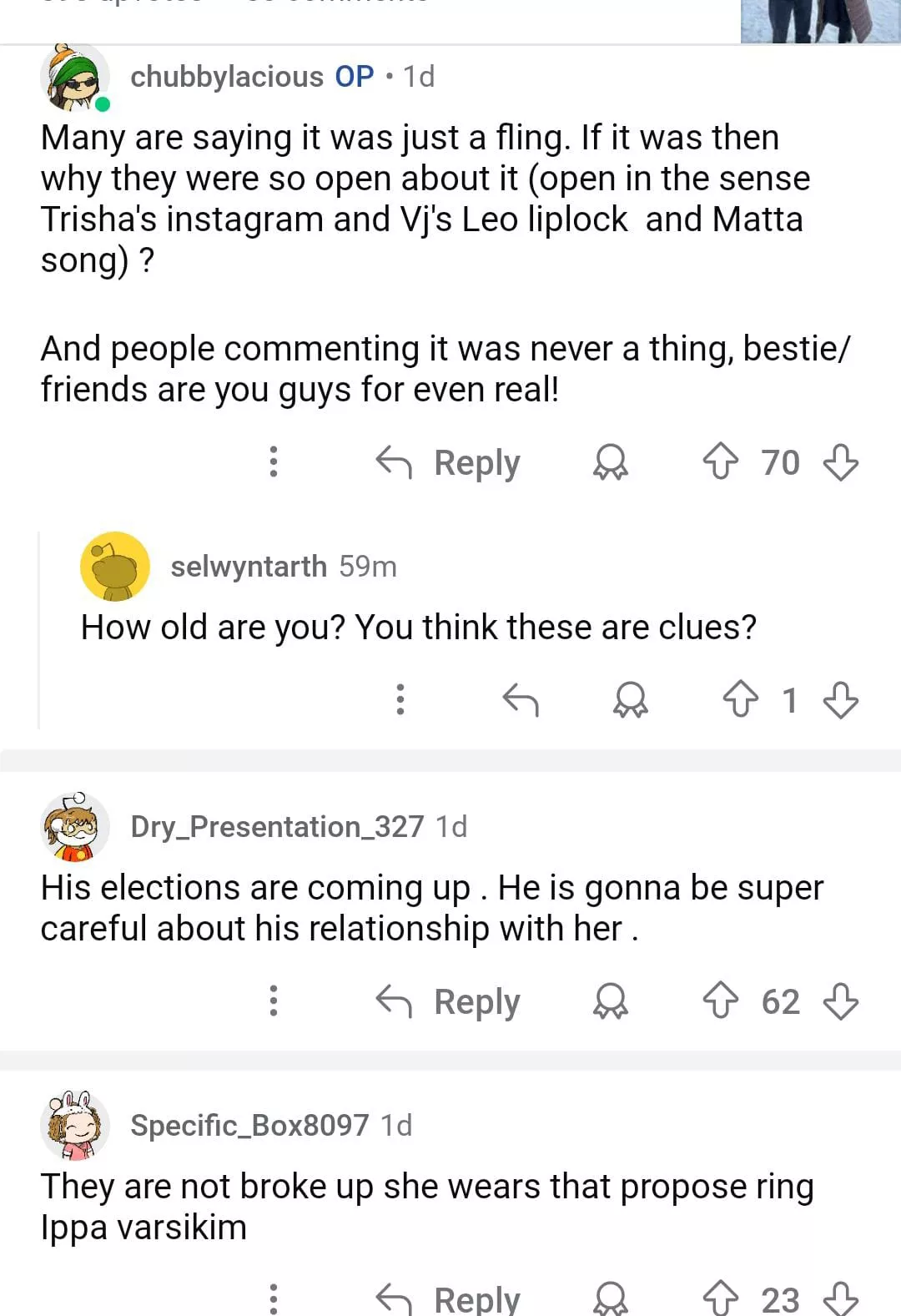Reply to chubbylacious's comment
This screenshot has height=1316, width=901.
coord(448,462)
